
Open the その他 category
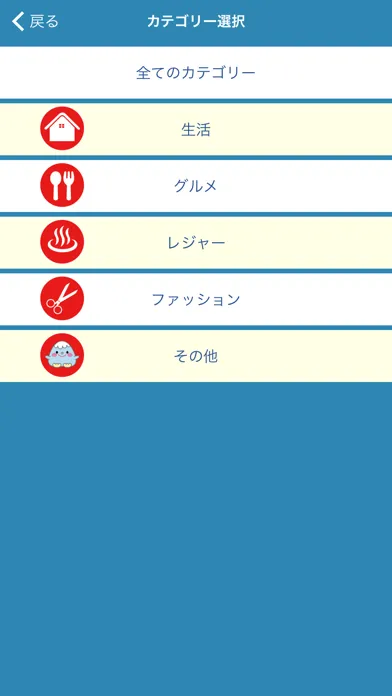coord(196,356)
